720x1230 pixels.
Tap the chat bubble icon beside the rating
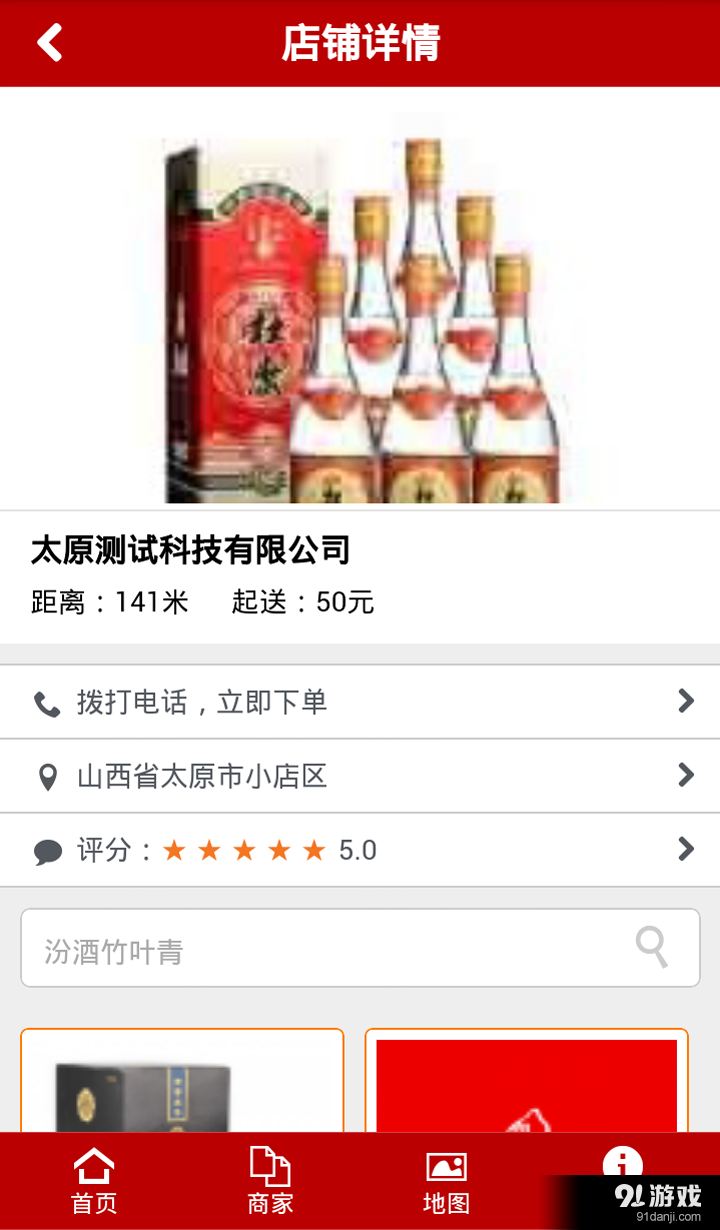point(48,850)
